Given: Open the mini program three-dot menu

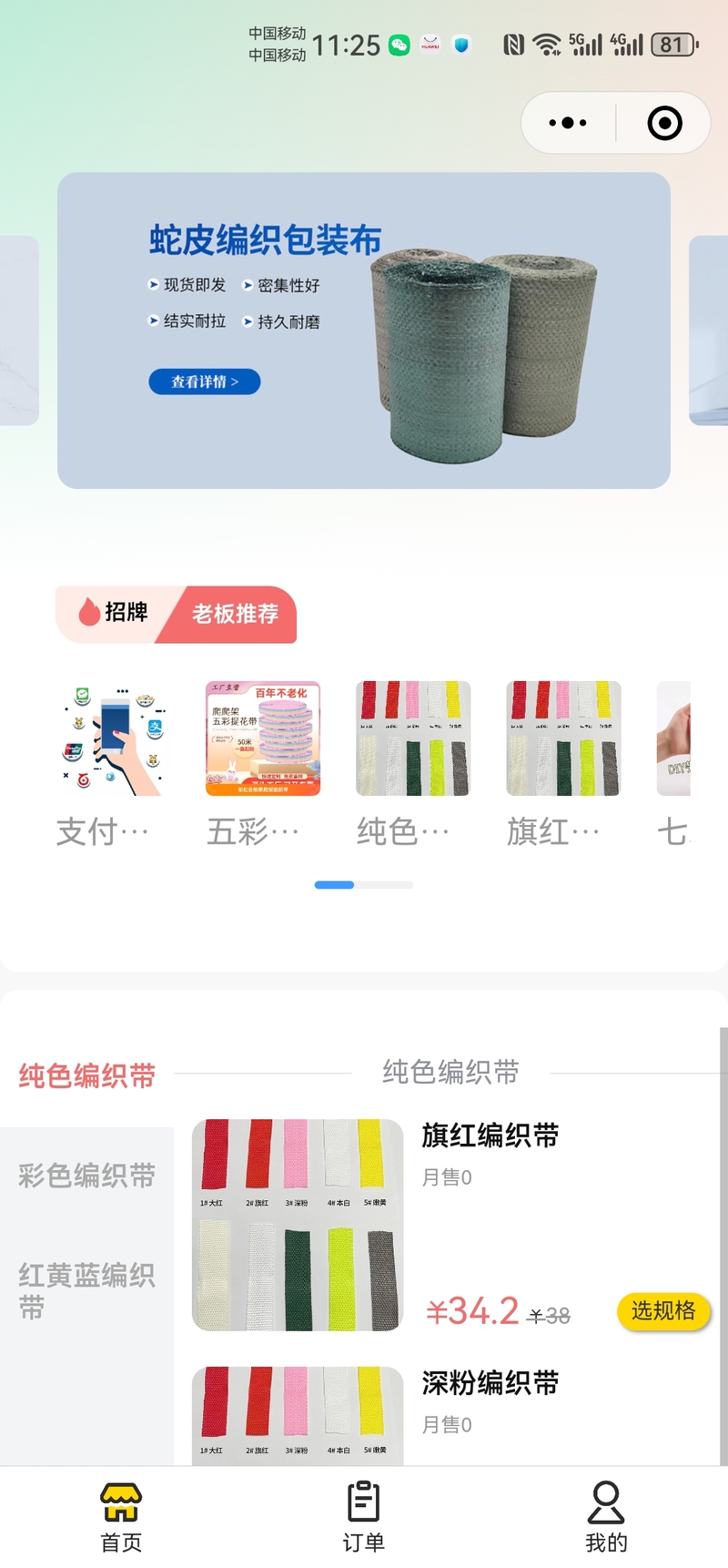Looking at the screenshot, I should (568, 123).
